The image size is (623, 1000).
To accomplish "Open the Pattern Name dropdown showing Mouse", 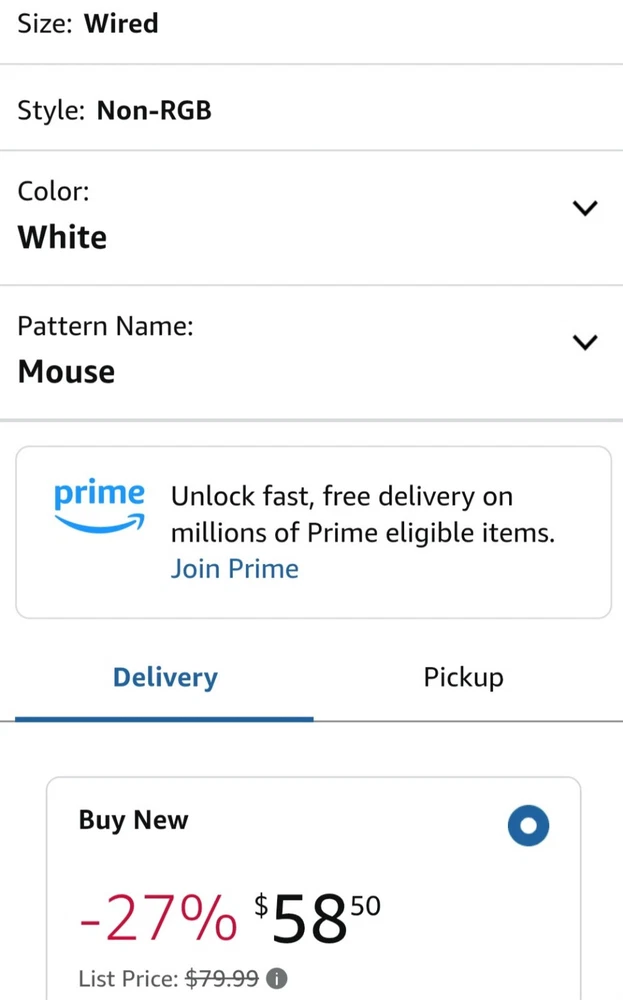I will click(x=584, y=343).
